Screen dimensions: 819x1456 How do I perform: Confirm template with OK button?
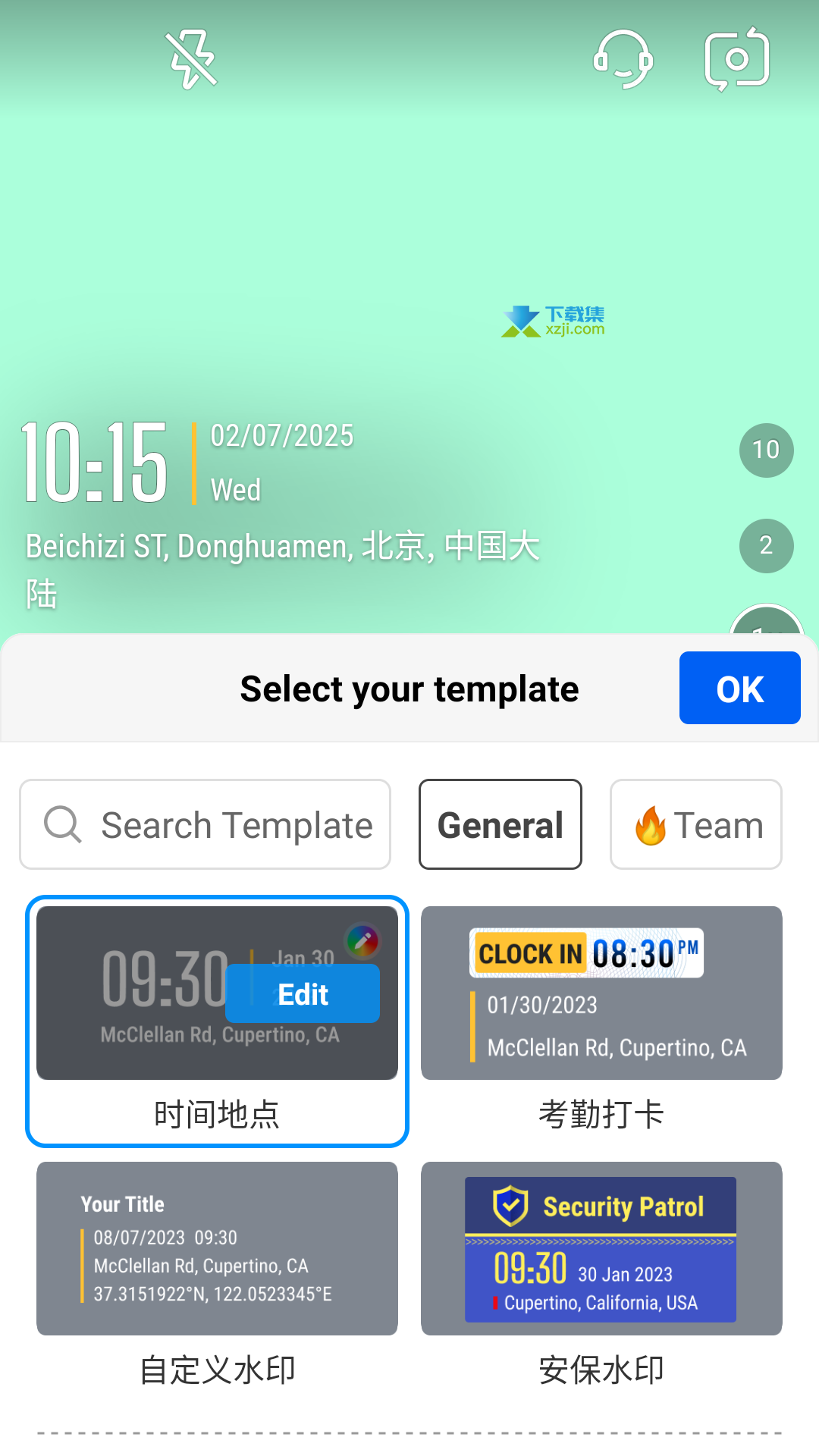(739, 688)
